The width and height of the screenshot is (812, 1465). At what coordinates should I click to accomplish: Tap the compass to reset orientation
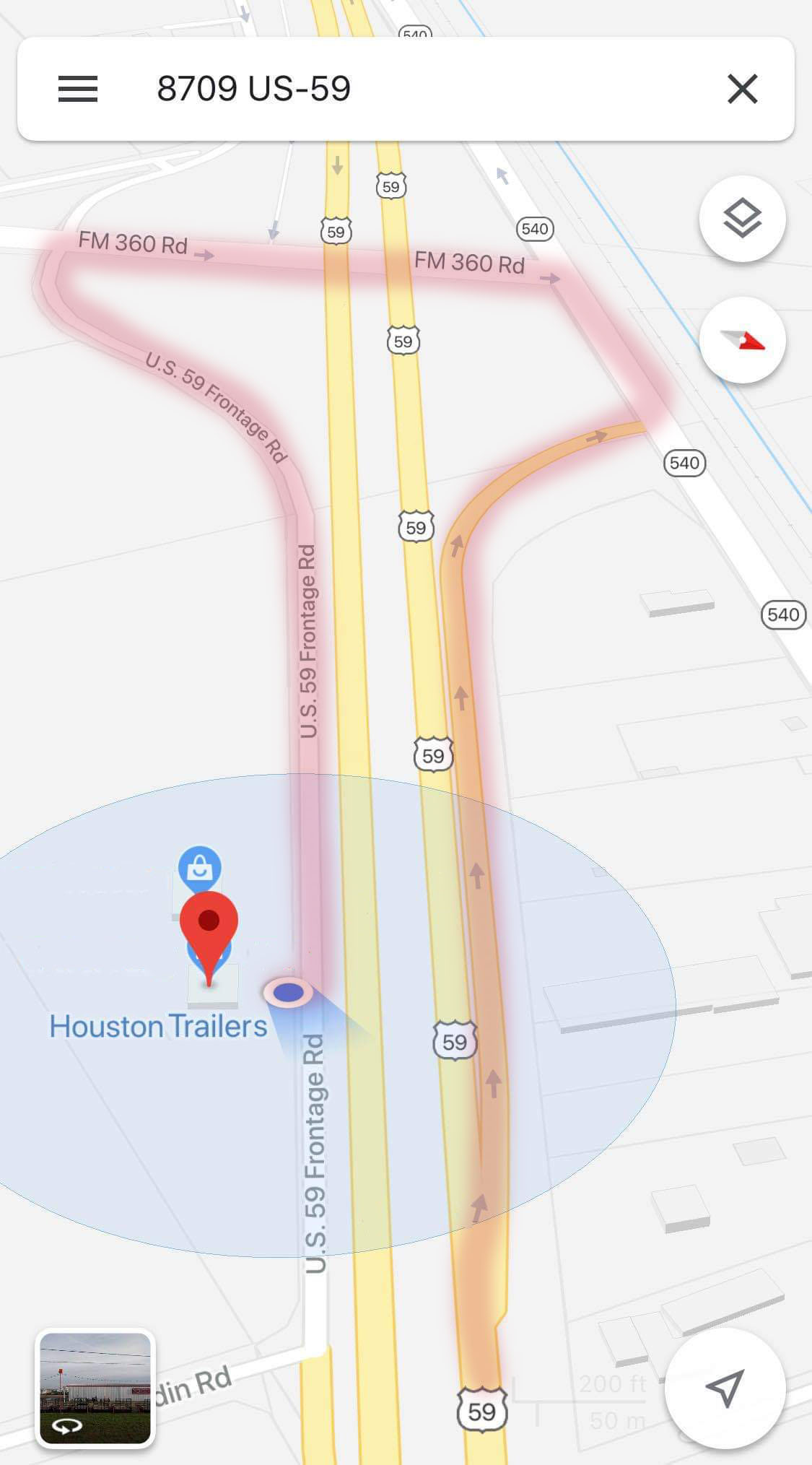pyautogui.click(x=742, y=339)
